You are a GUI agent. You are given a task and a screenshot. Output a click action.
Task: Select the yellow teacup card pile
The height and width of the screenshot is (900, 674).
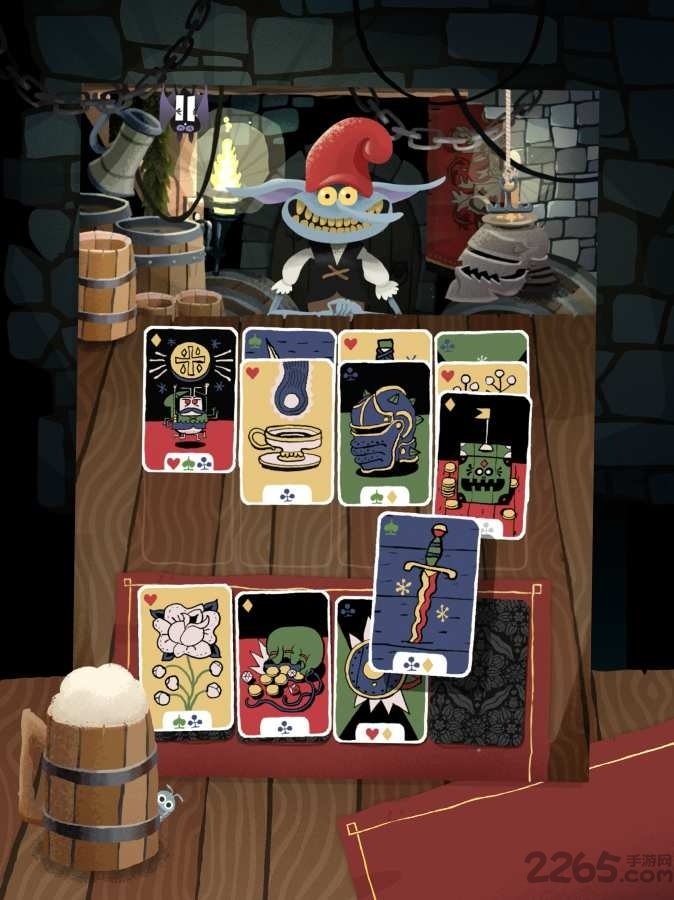(x=288, y=430)
